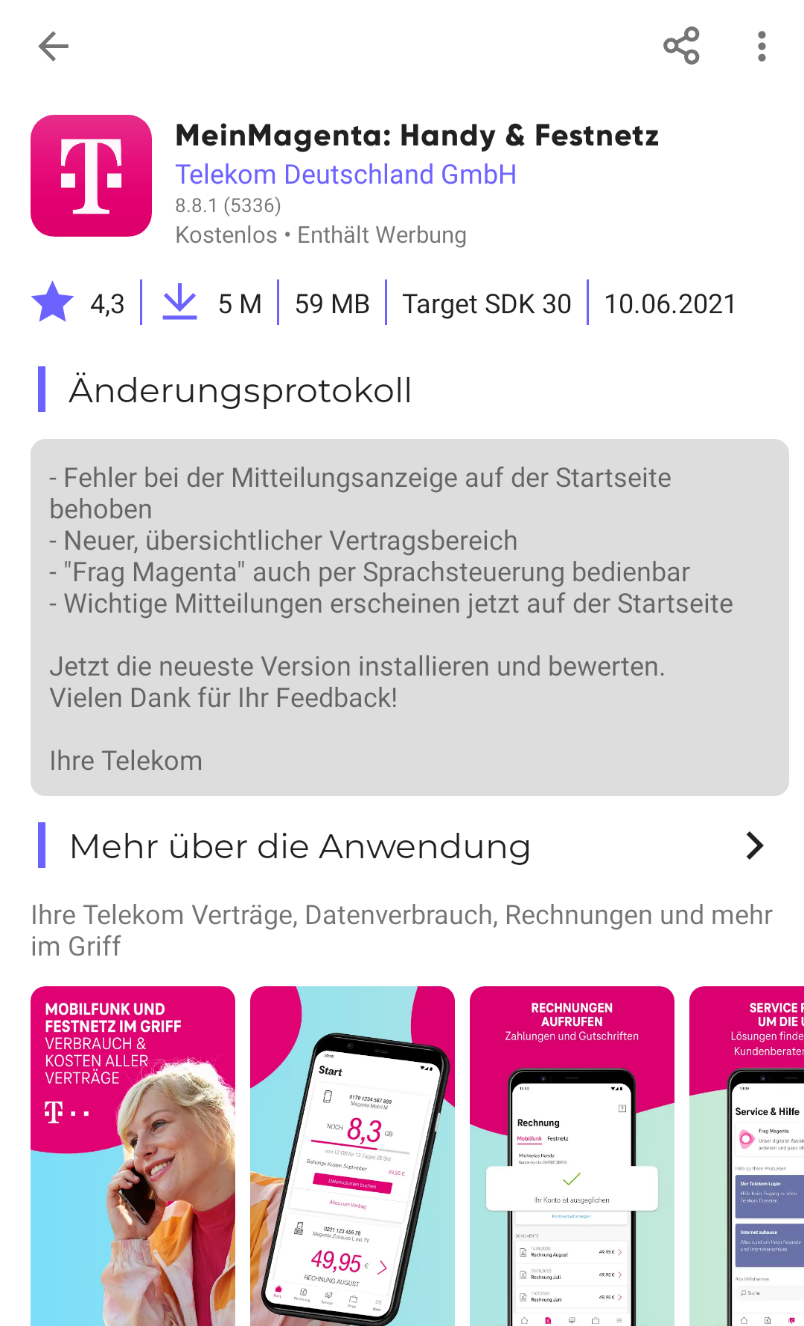
Task: View the Mobilfunk und Festnetz screenshot
Action: pos(133,1155)
